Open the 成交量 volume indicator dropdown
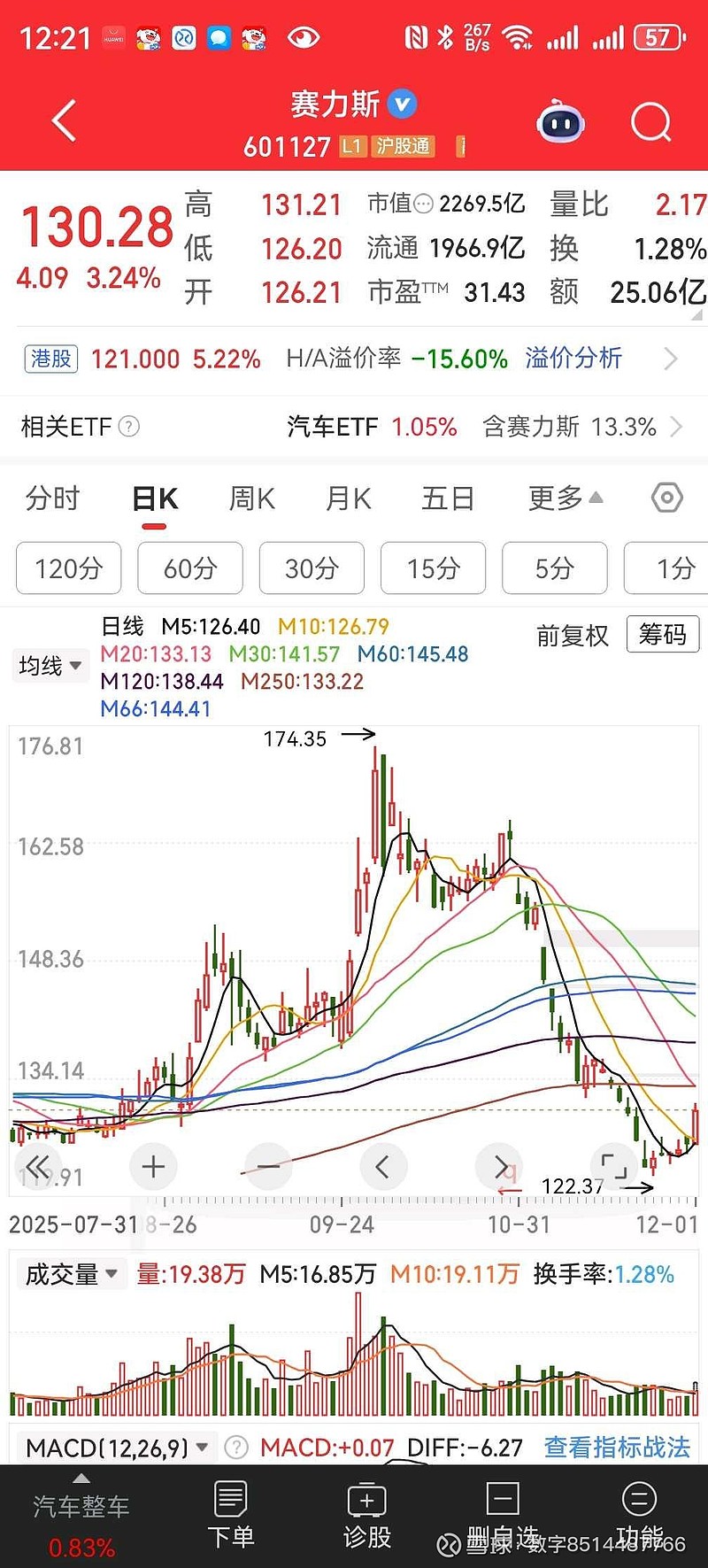Viewport: 708px width, 1568px height. (x=71, y=1273)
